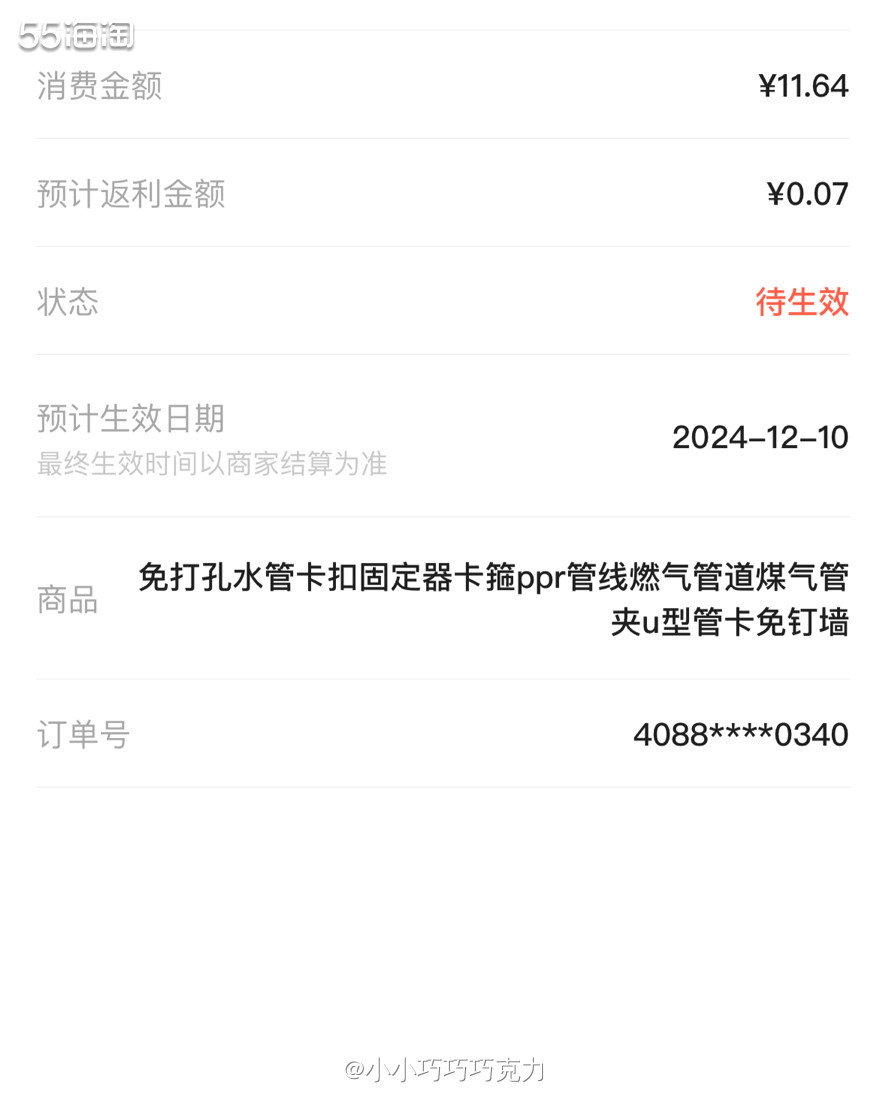The height and width of the screenshot is (1108, 886).
Task: Click the 消费金额 field label
Action: pyautogui.click(x=98, y=87)
